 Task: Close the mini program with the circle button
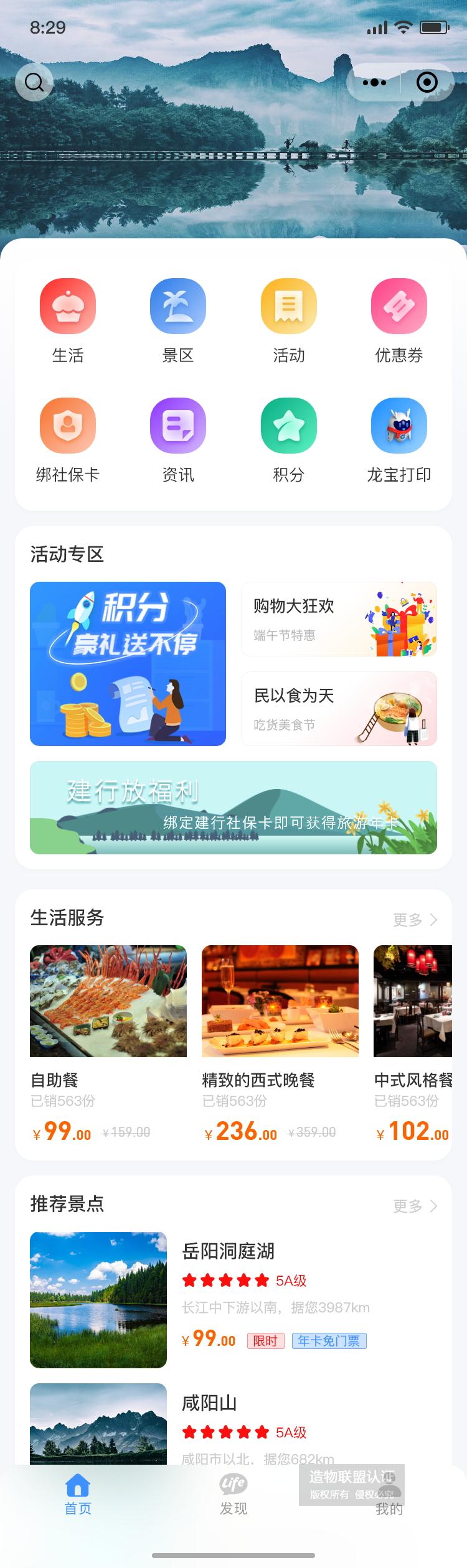[427, 82]
